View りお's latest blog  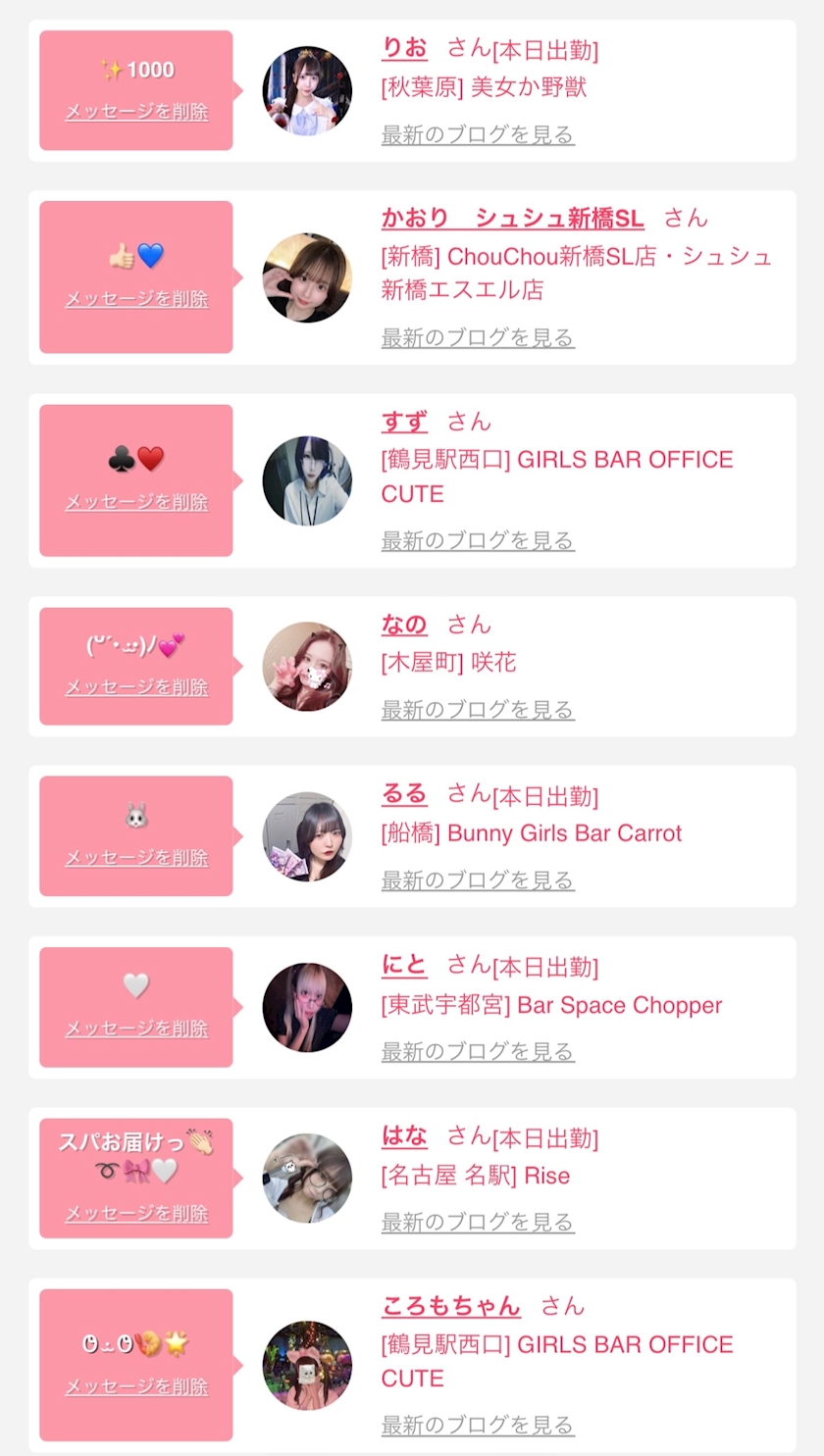478,135
